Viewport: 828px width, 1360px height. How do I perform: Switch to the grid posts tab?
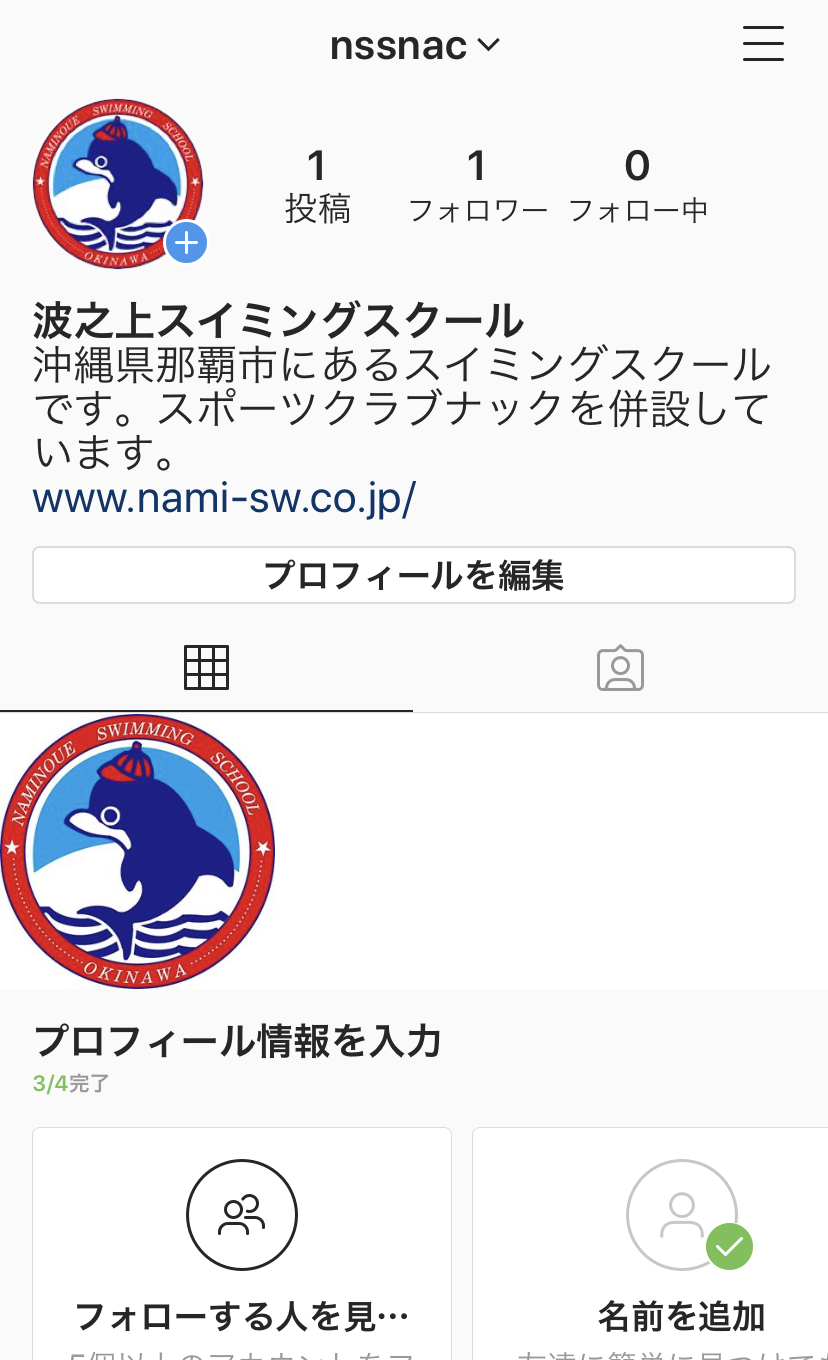(x=207, y=668)
